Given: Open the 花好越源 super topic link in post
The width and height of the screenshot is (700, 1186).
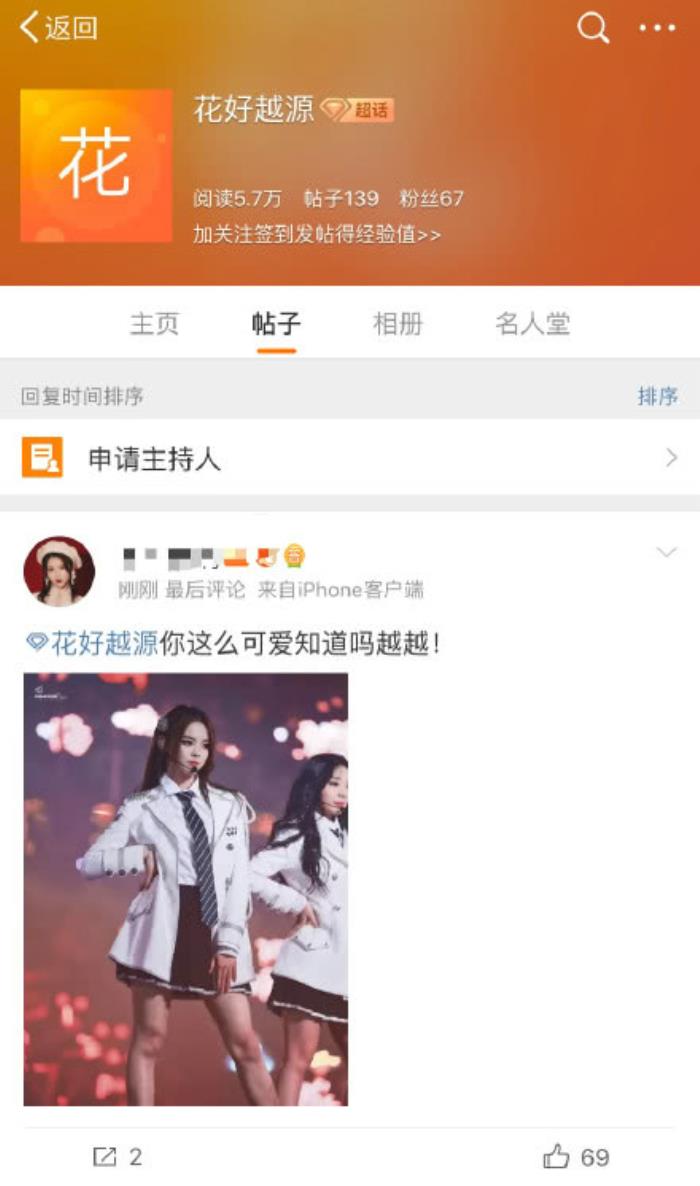Looking at the screenshot, I should [104, 643].
